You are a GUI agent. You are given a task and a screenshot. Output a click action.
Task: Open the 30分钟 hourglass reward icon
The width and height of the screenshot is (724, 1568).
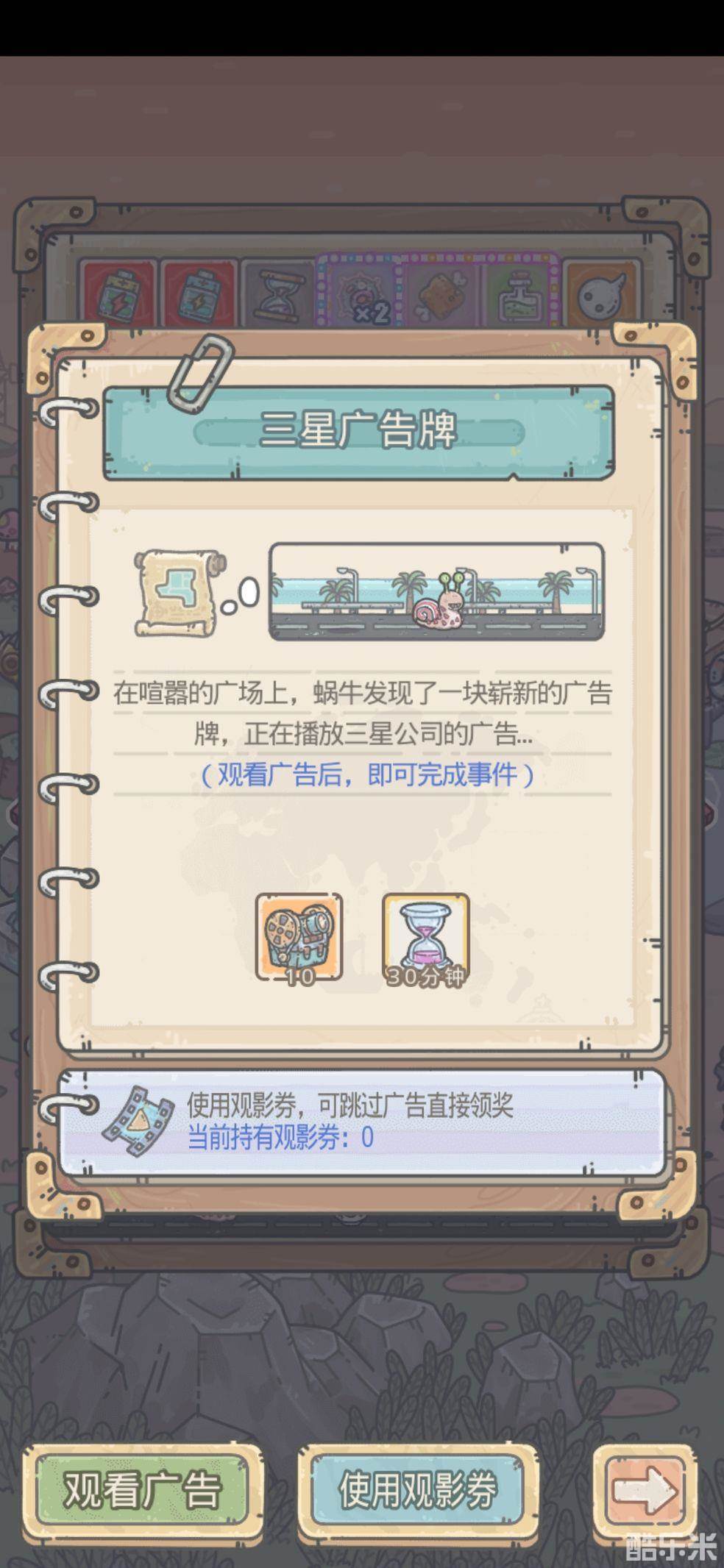pyautogui.click(x=426, y=937)
